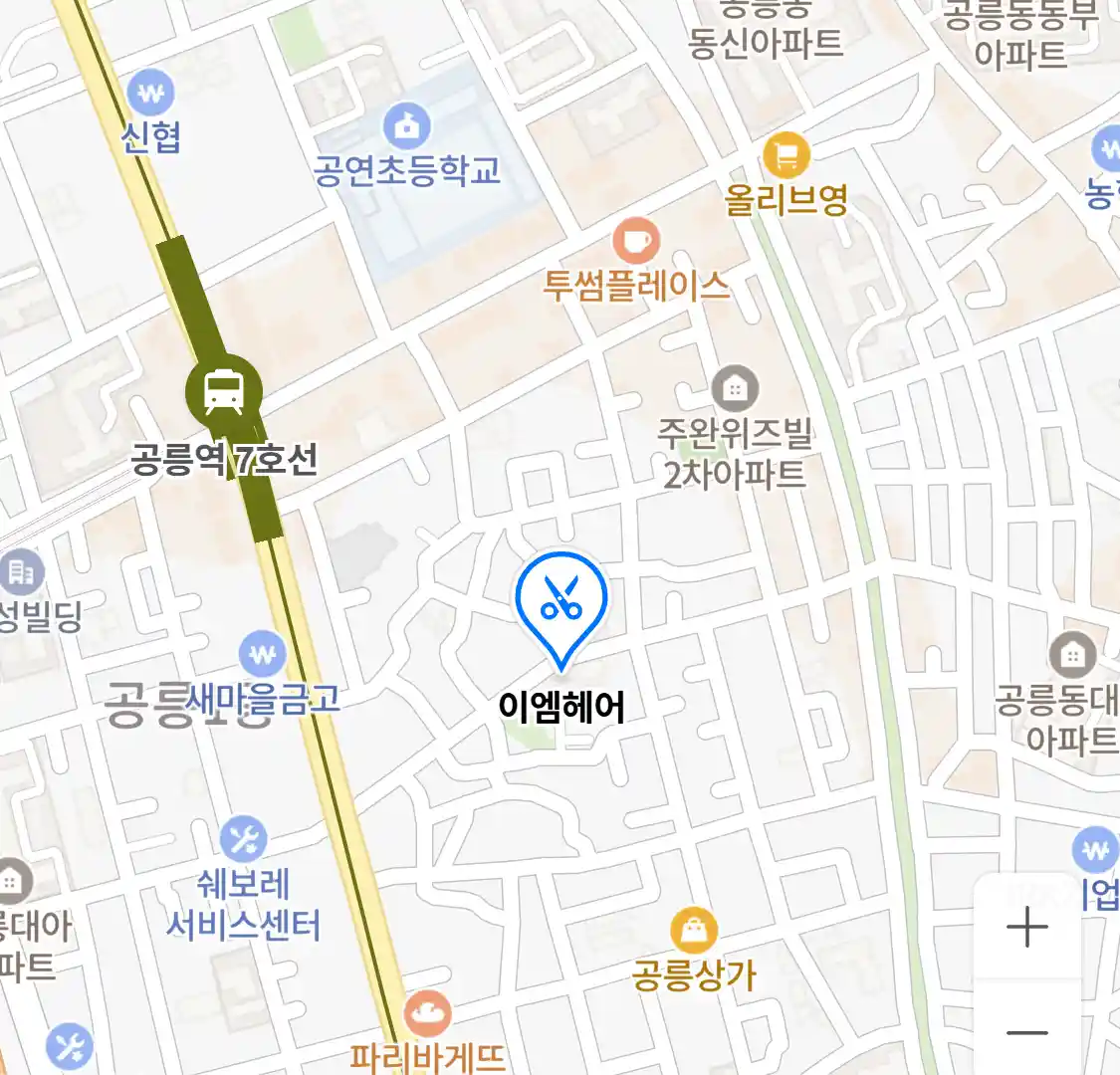The width and height of the screenshot is (1120, 1075).
Task: Open the 공릉상가 shopping marker
Action: (x=694, y=931)
